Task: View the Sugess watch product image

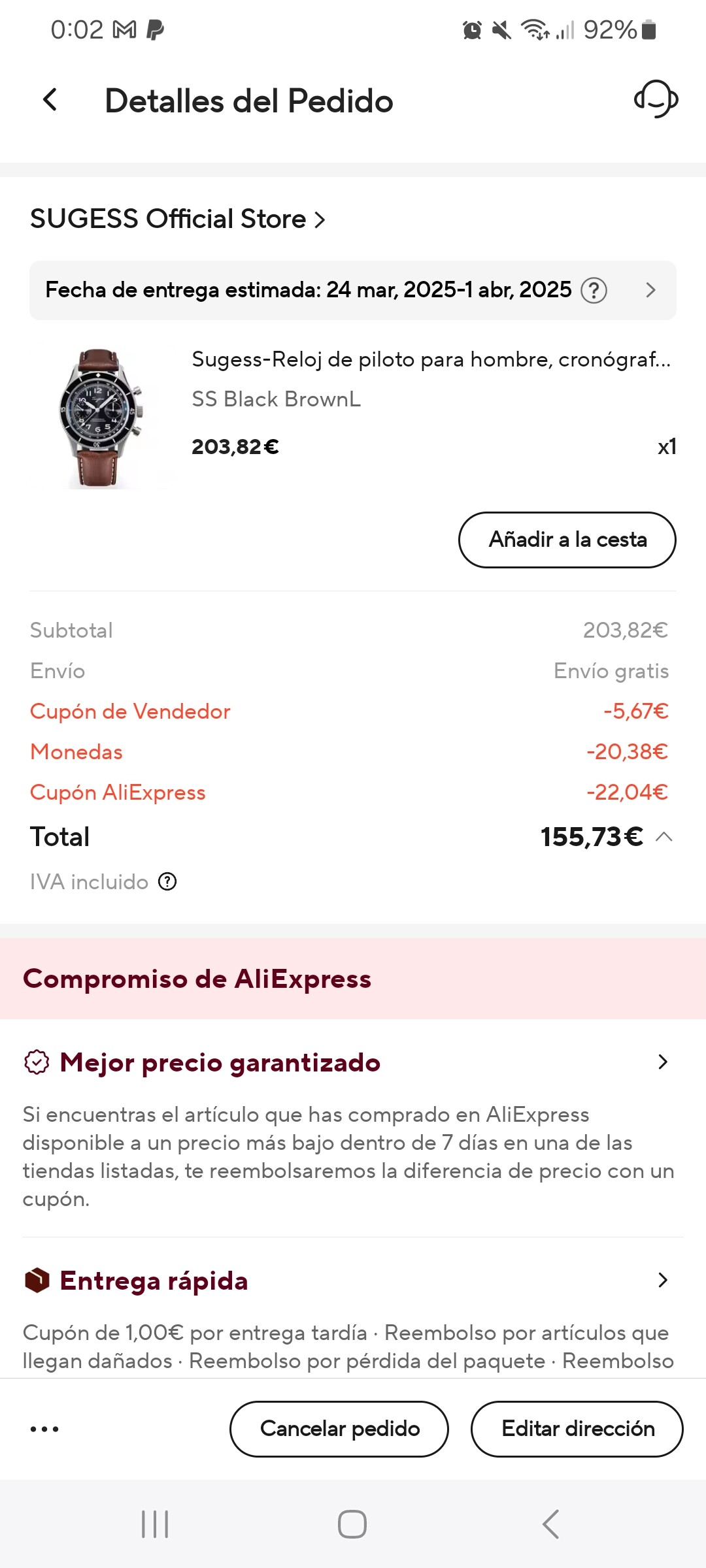Action: (x=101, y=419)
